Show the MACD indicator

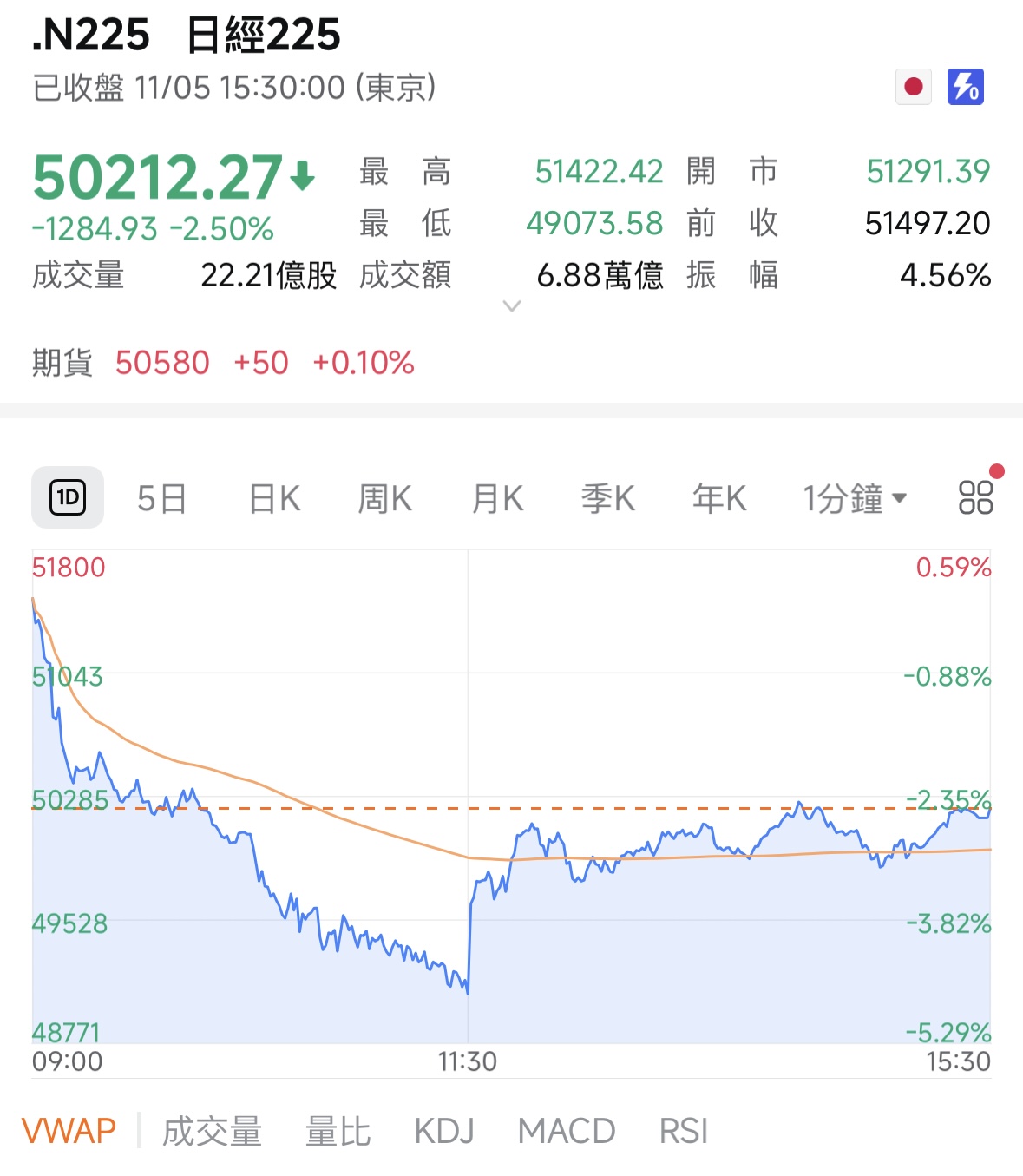566,1132
